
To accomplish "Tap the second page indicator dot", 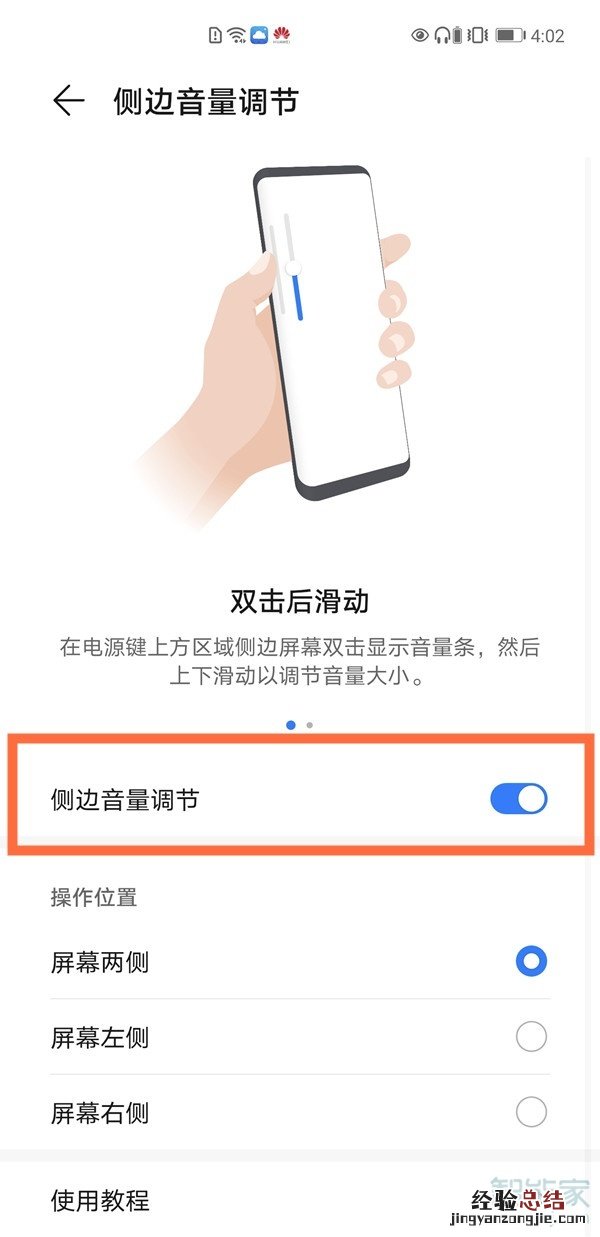I will coord(310,725).
